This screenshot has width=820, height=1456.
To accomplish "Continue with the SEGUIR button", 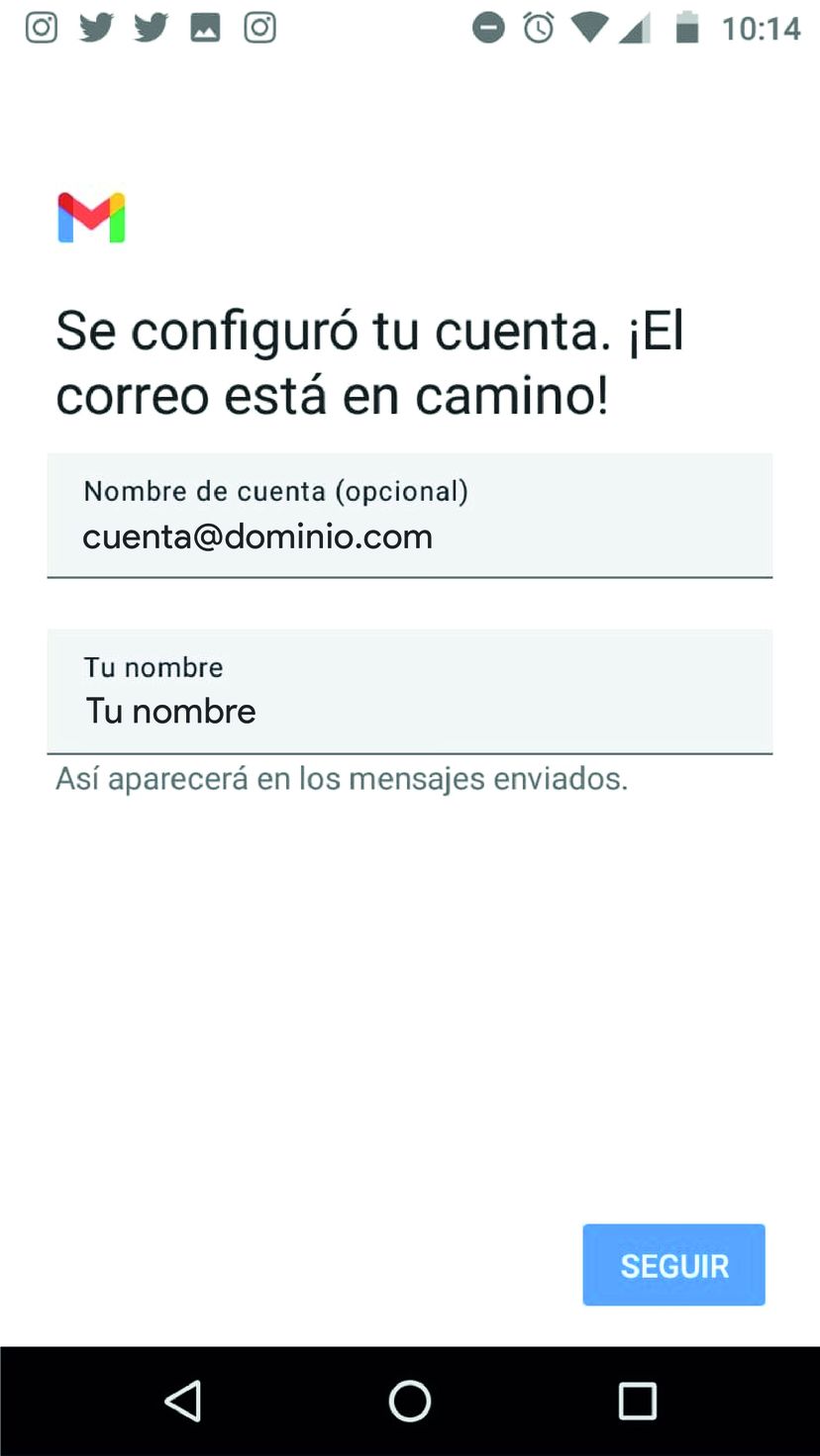I will pos(673,1265).
